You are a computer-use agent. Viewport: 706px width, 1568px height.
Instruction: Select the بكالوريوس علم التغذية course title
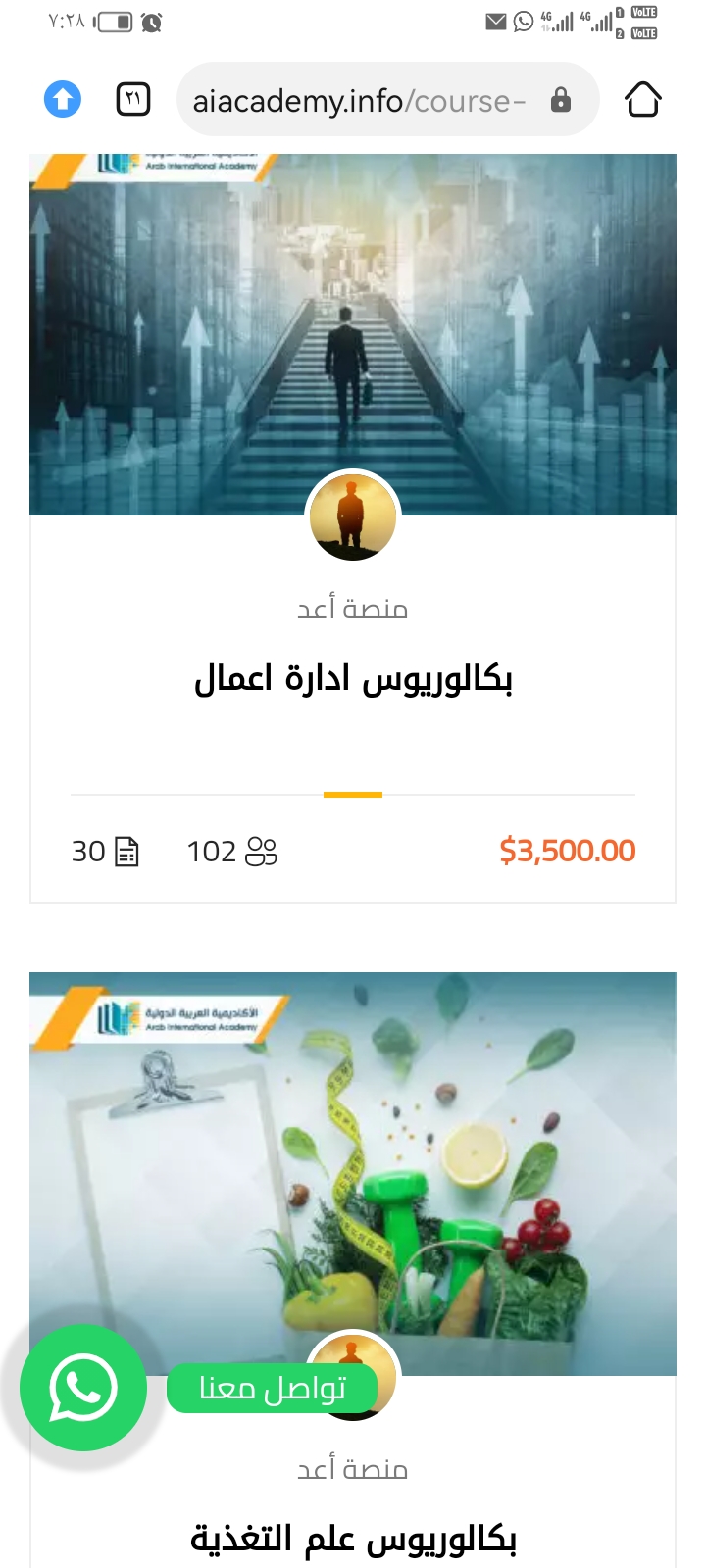[x=352, y=1538]
